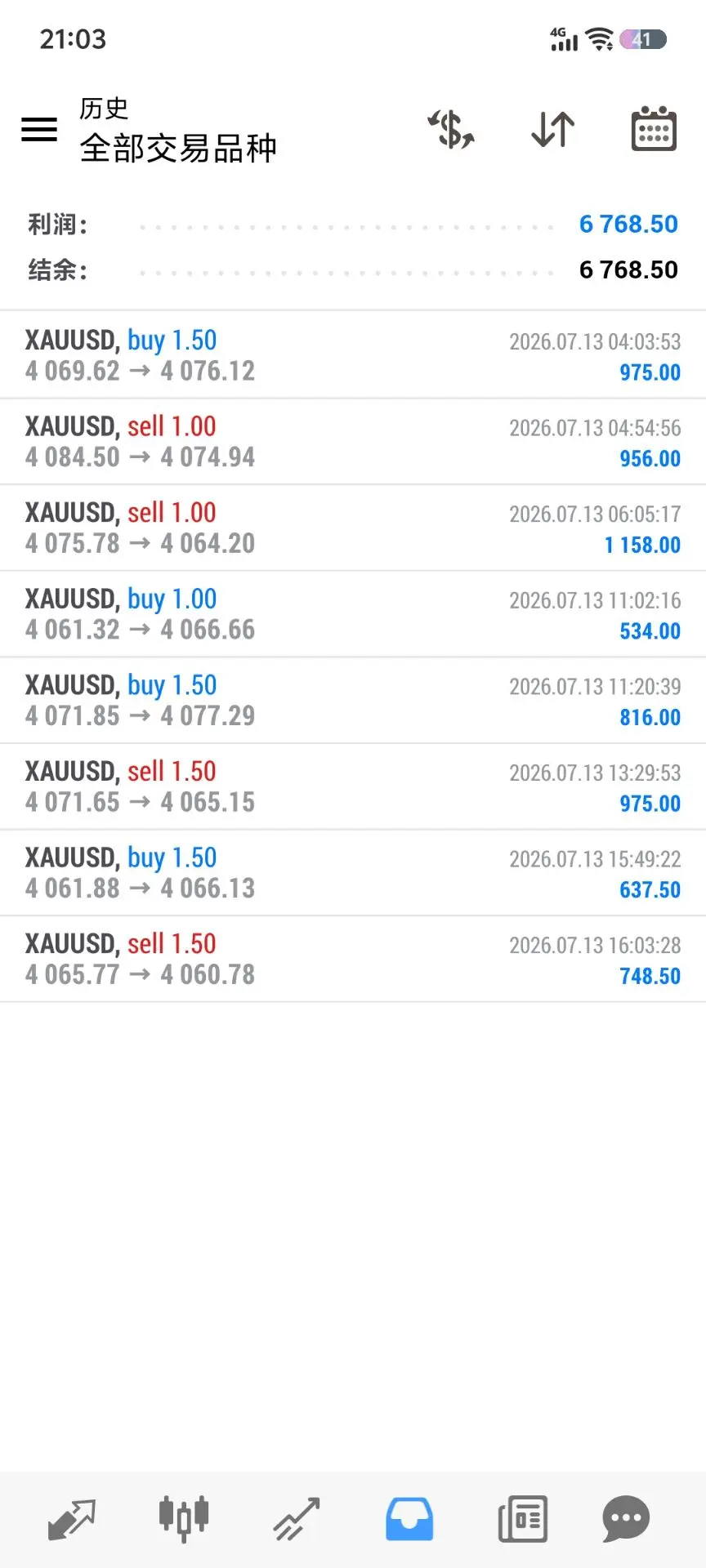View the buy trade with 816.00 profit
This screenshot has height=1568, width=706.
point(353,701)
